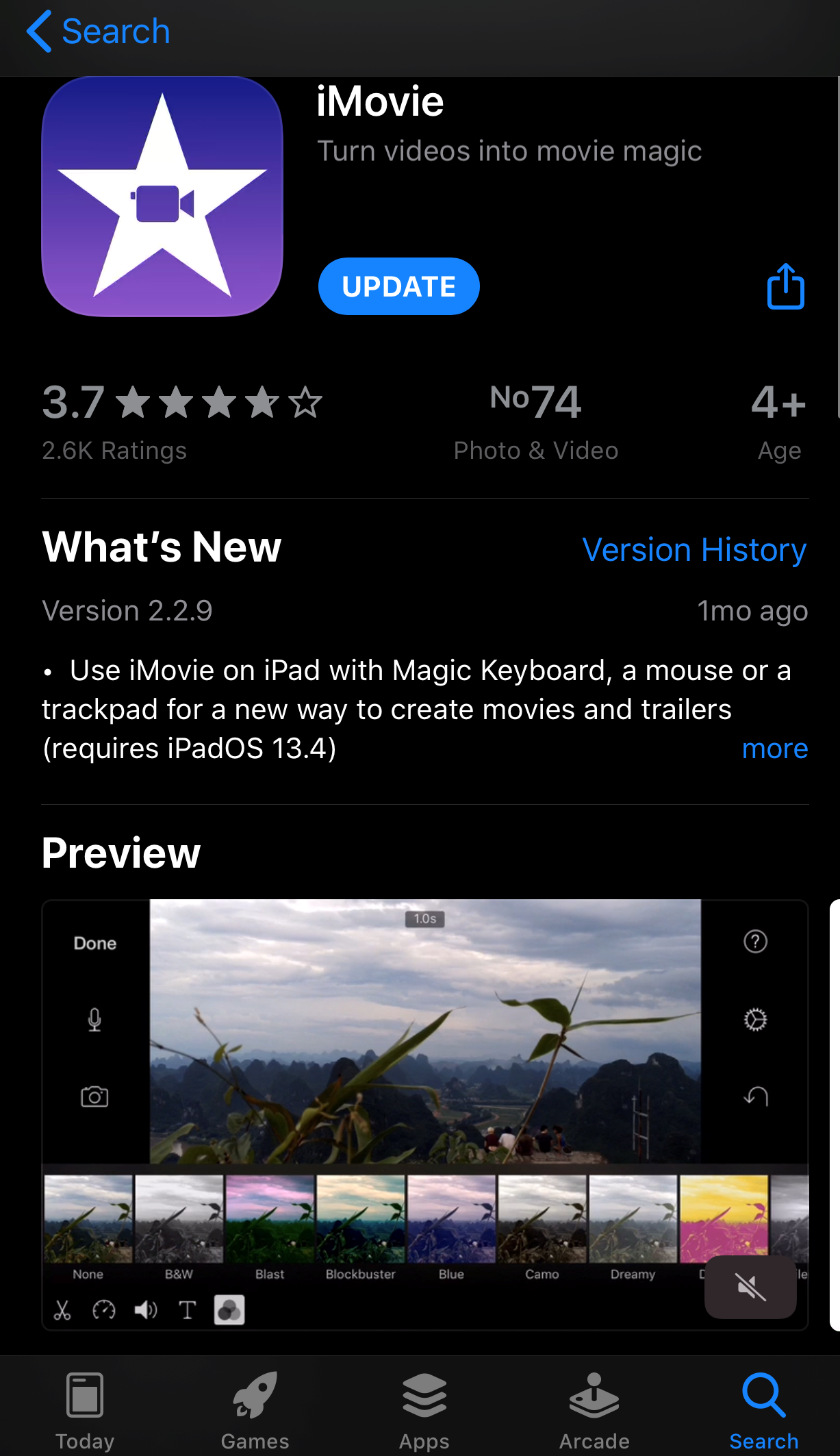Viewport: 840px width, 1456px height.
Task: Toggle the clip volume speaker icon
Action: [146, 1310]
